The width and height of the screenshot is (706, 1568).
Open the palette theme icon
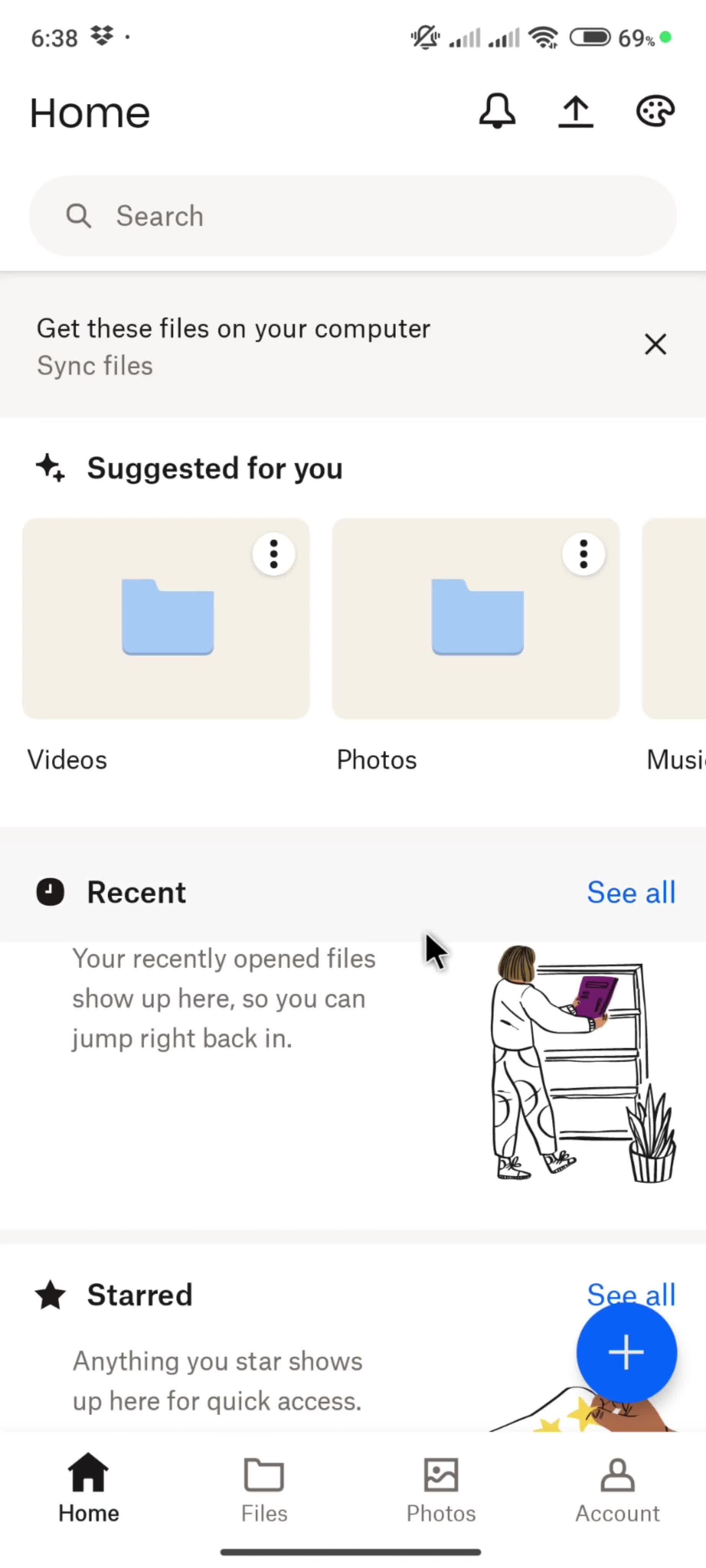click(x=655, y=111)
